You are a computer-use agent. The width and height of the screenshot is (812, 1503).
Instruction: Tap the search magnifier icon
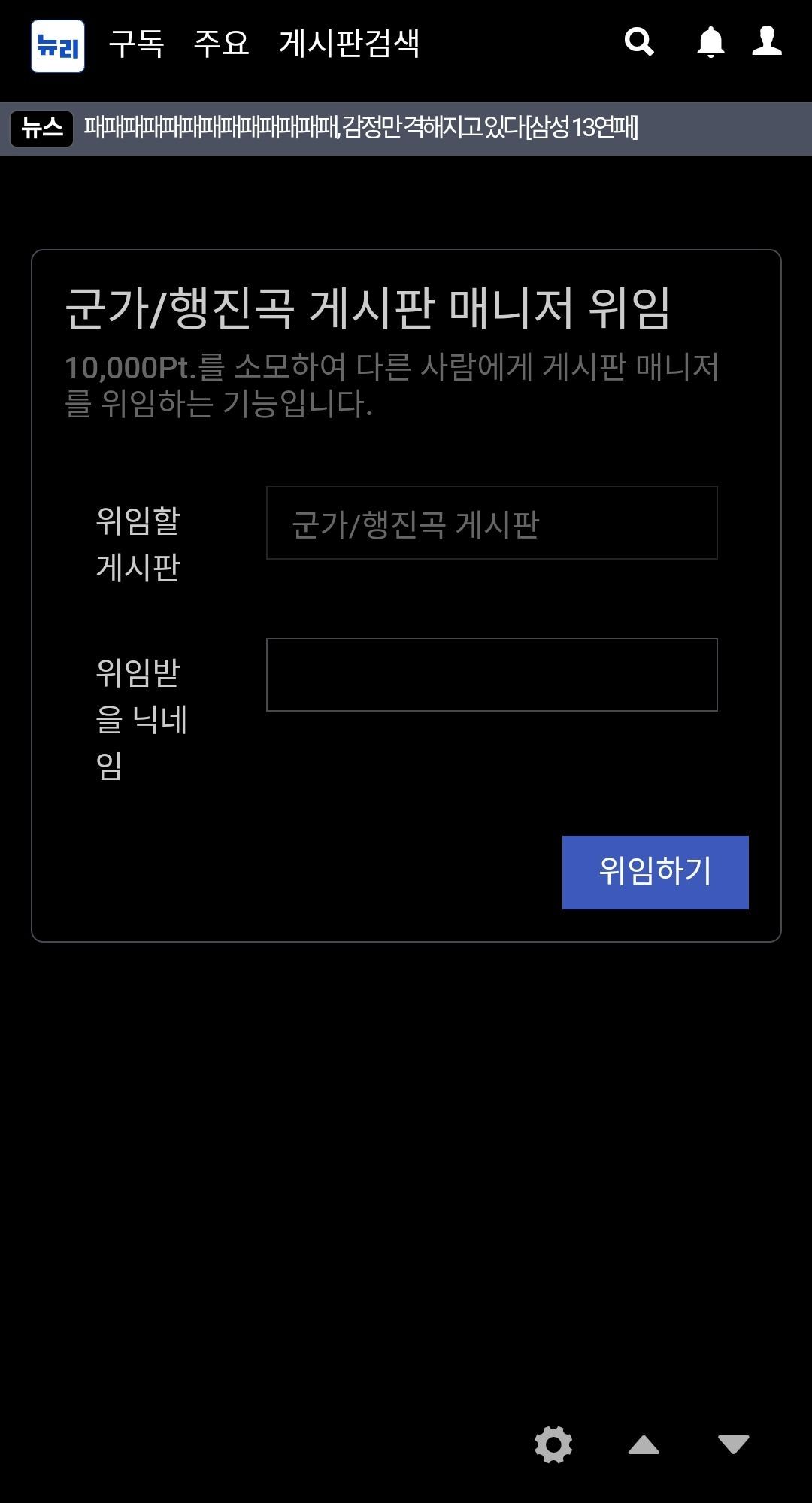pyautogui.click(x=639, y=42)
